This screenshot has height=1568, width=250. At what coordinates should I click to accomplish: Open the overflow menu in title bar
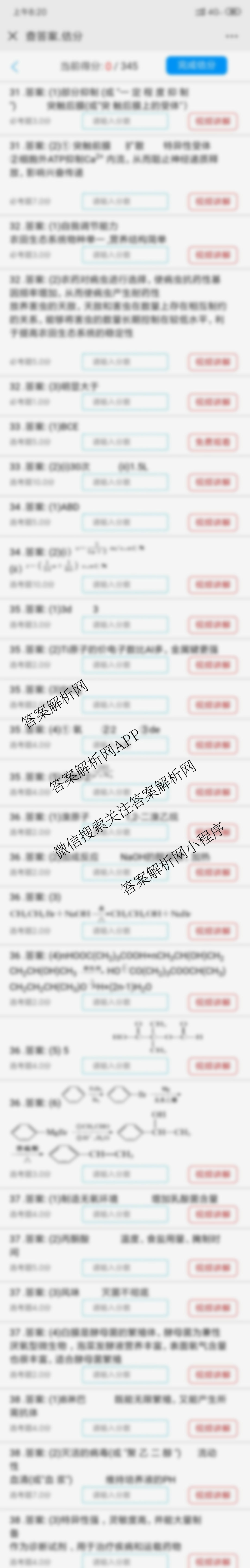pos(232,36)
